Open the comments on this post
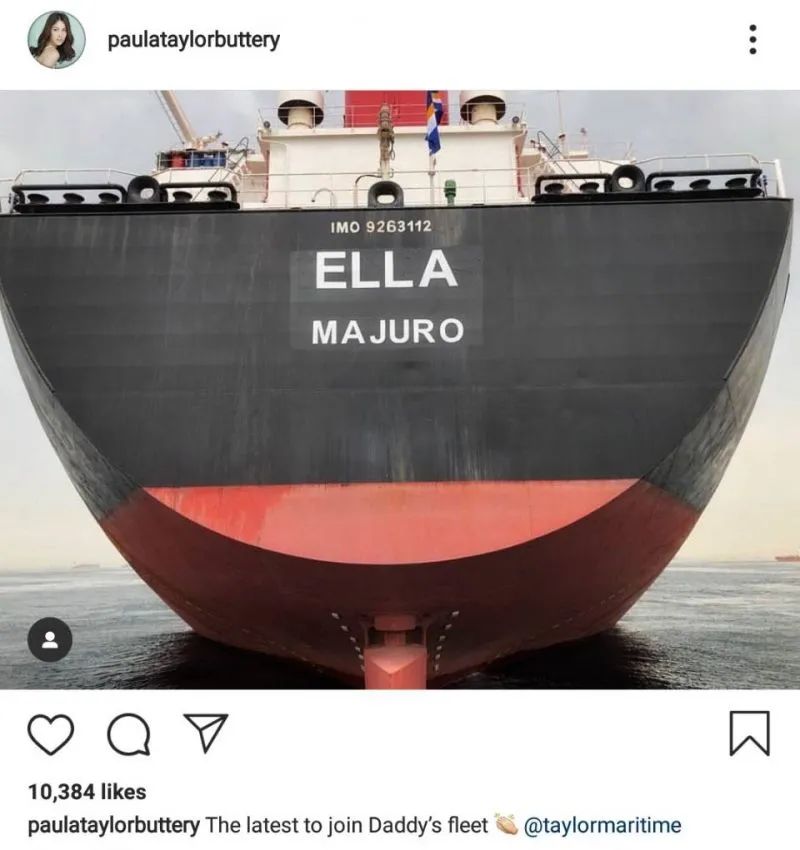This screenshot has width=800, height=850. (128, 736)
